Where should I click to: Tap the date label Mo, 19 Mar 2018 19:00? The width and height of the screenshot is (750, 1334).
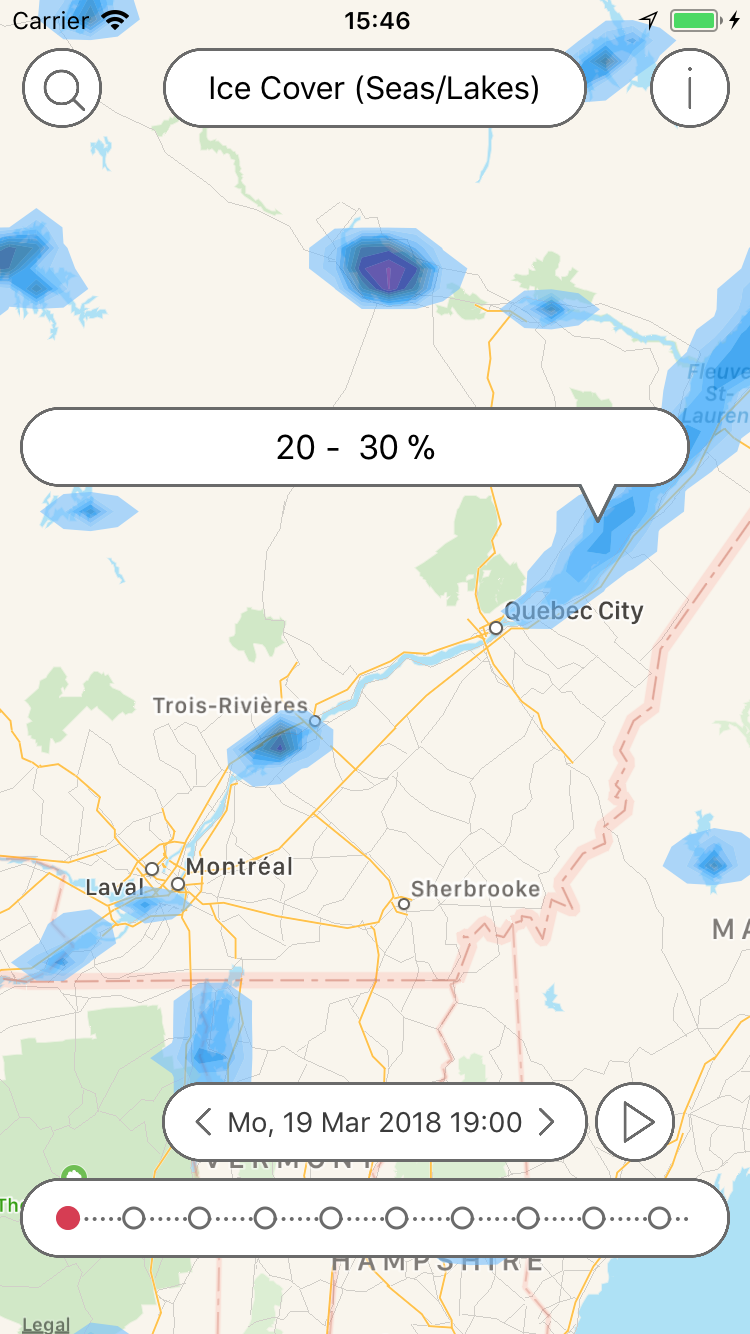tap(375, 1122)
